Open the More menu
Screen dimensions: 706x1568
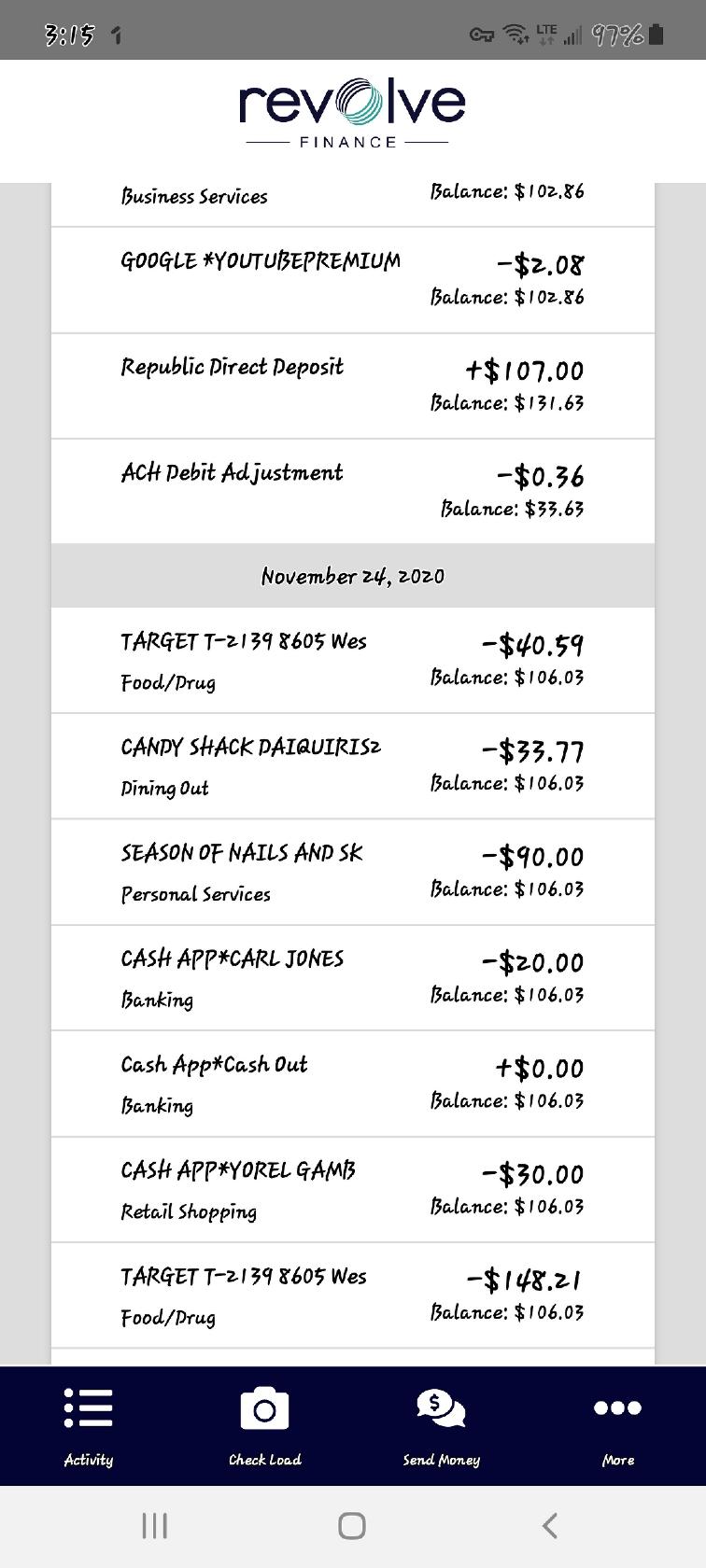click(617, 1426)
